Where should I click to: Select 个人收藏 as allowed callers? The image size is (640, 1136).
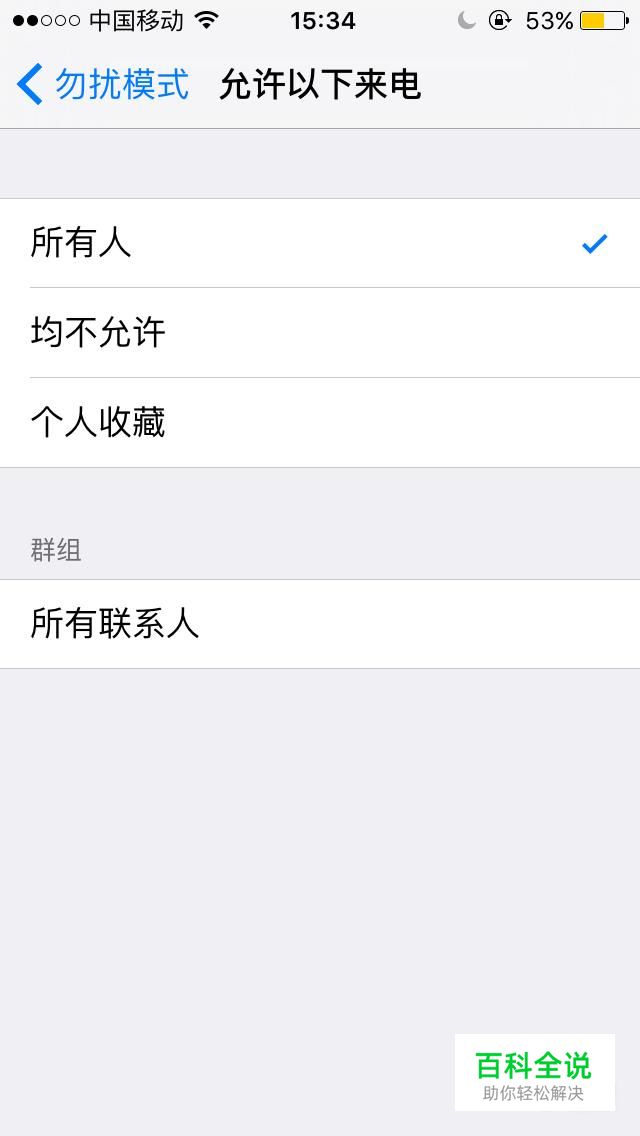coord(320,423)
